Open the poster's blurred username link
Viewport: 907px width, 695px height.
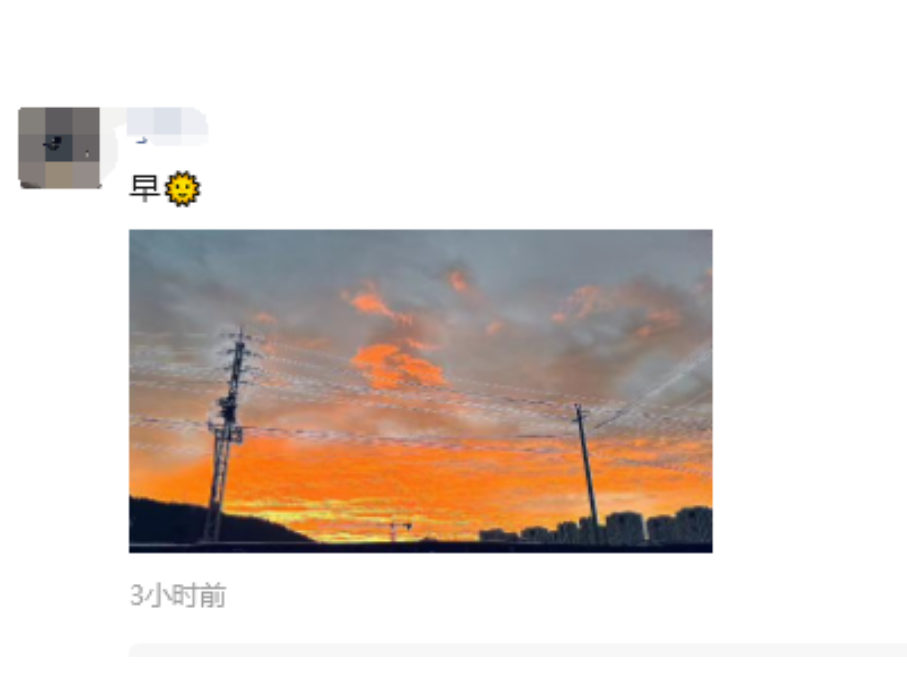pyautogui.click(x=166, y=124)
